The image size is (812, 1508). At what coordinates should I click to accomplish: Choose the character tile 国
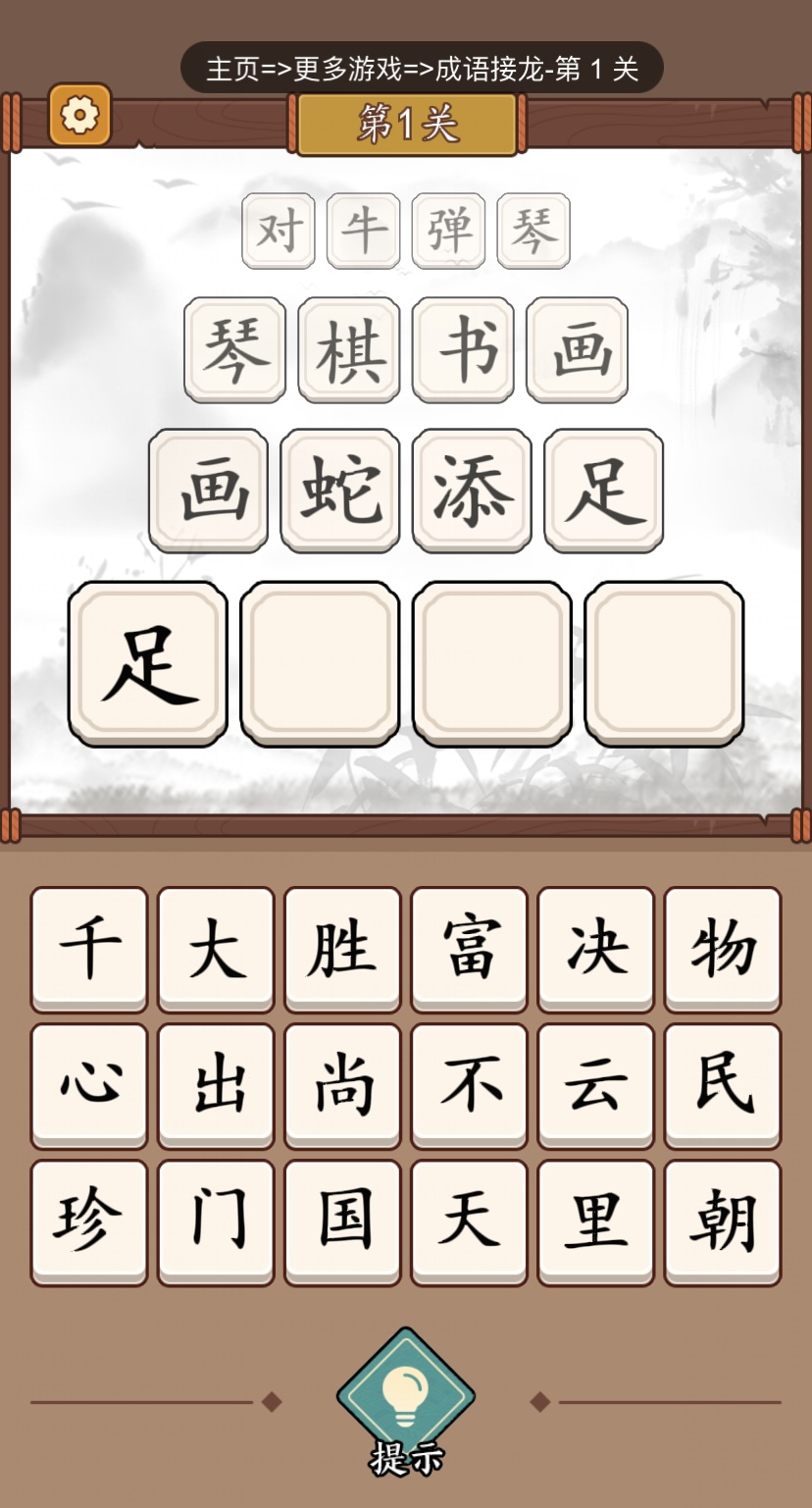[342, 1222]
